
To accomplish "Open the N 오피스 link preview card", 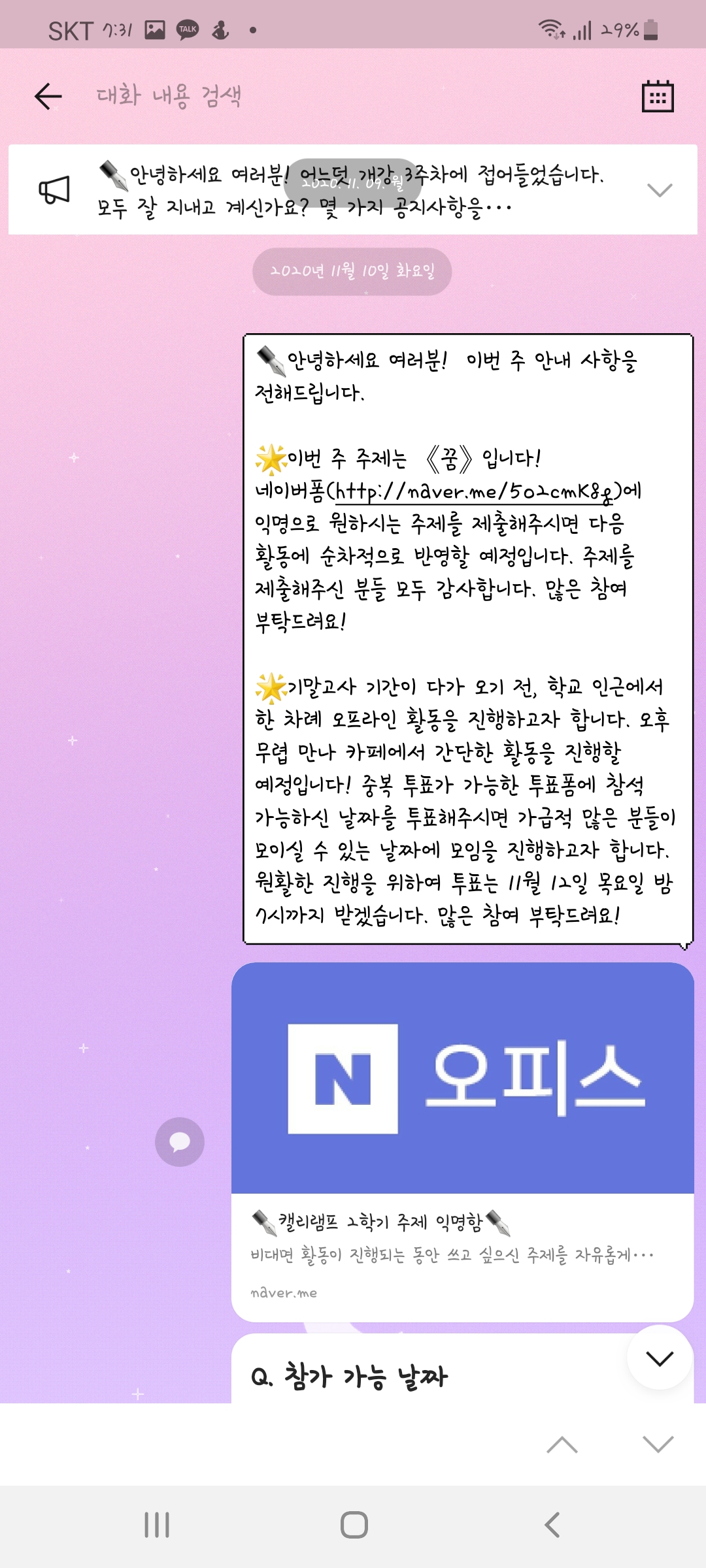I will click(x=462, y=1142).
